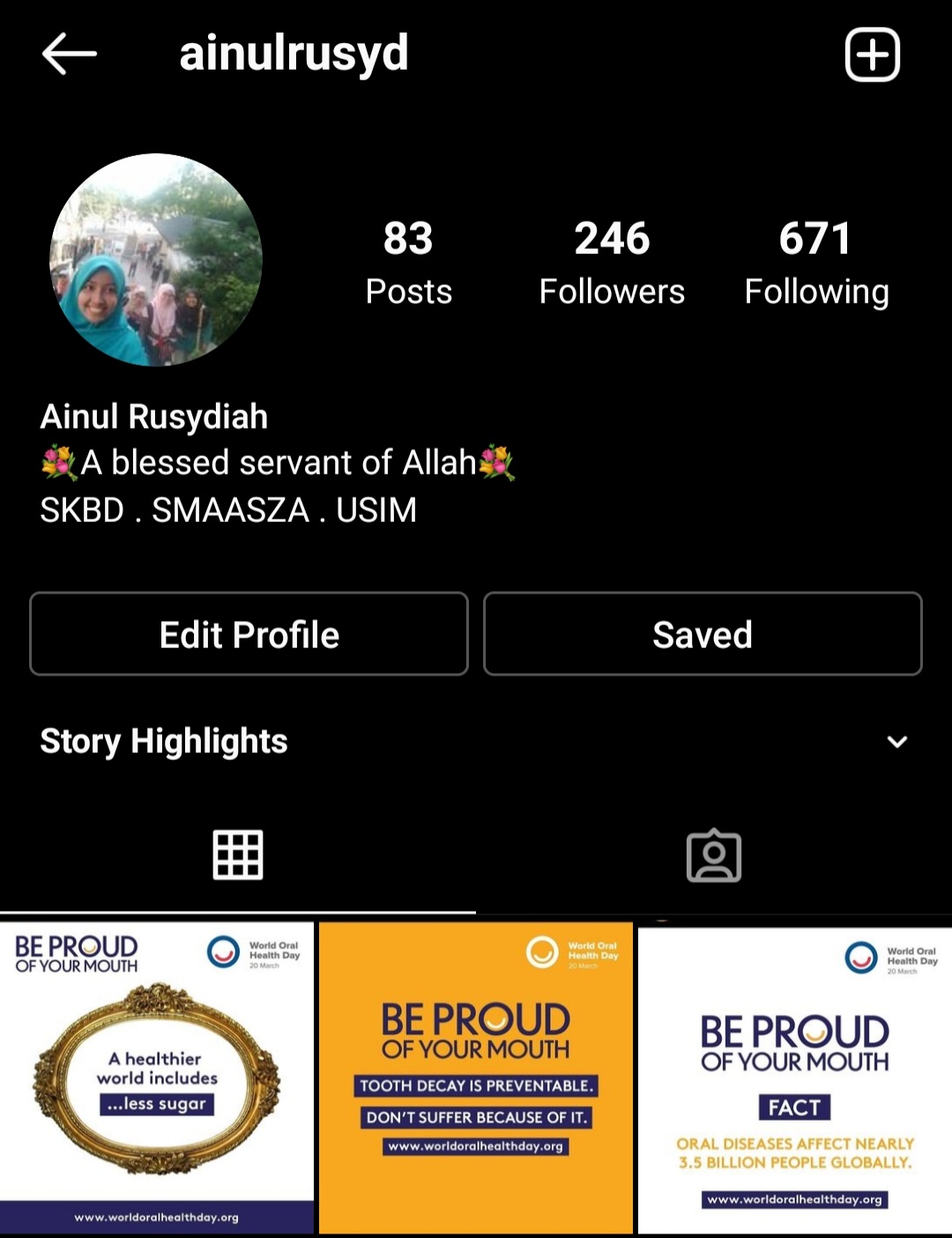Screen dimensions: 952x1238
Task: Open the 'less sugar' golden frame post
Action: point(157,1078)
